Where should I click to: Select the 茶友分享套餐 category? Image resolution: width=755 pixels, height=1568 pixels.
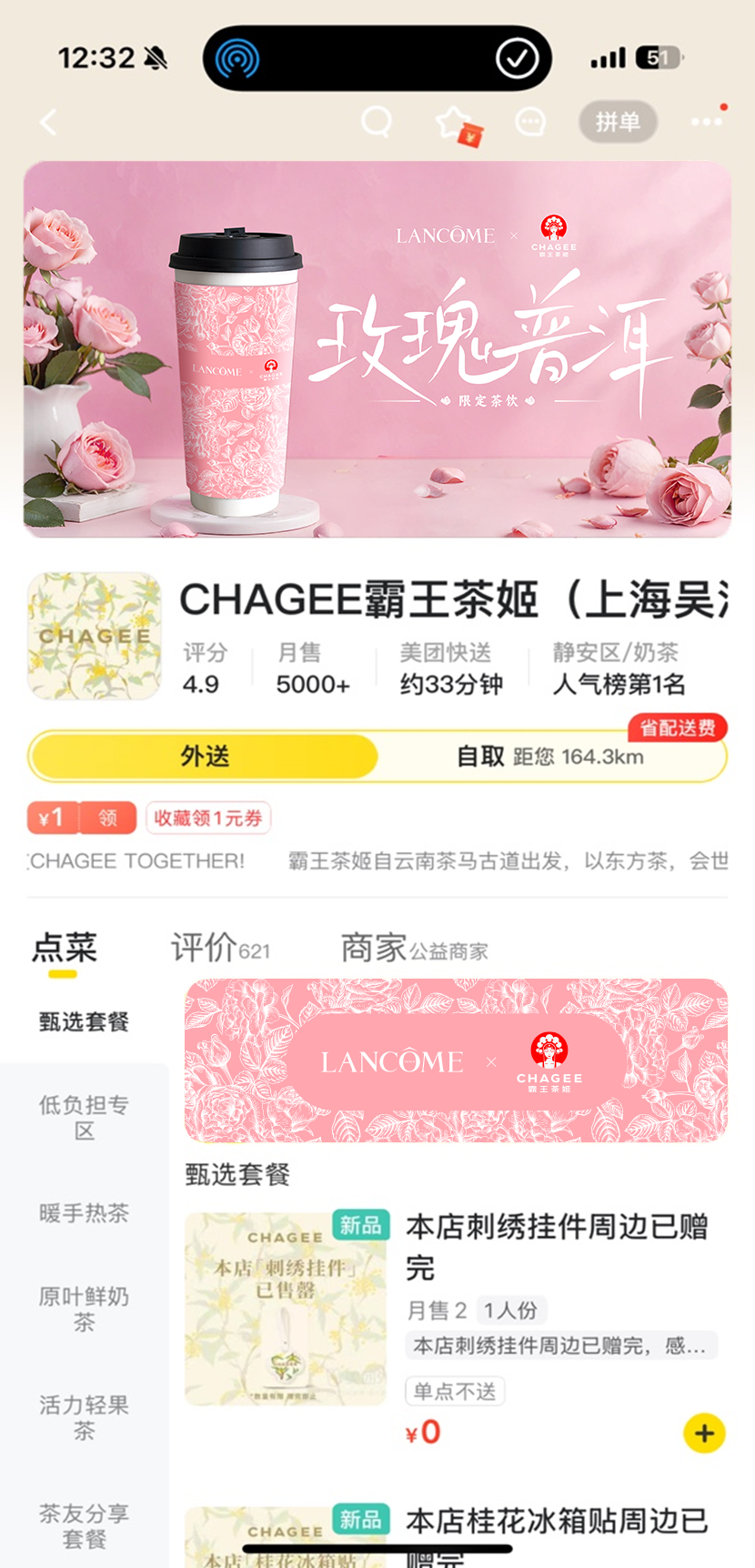(84, 1526)
